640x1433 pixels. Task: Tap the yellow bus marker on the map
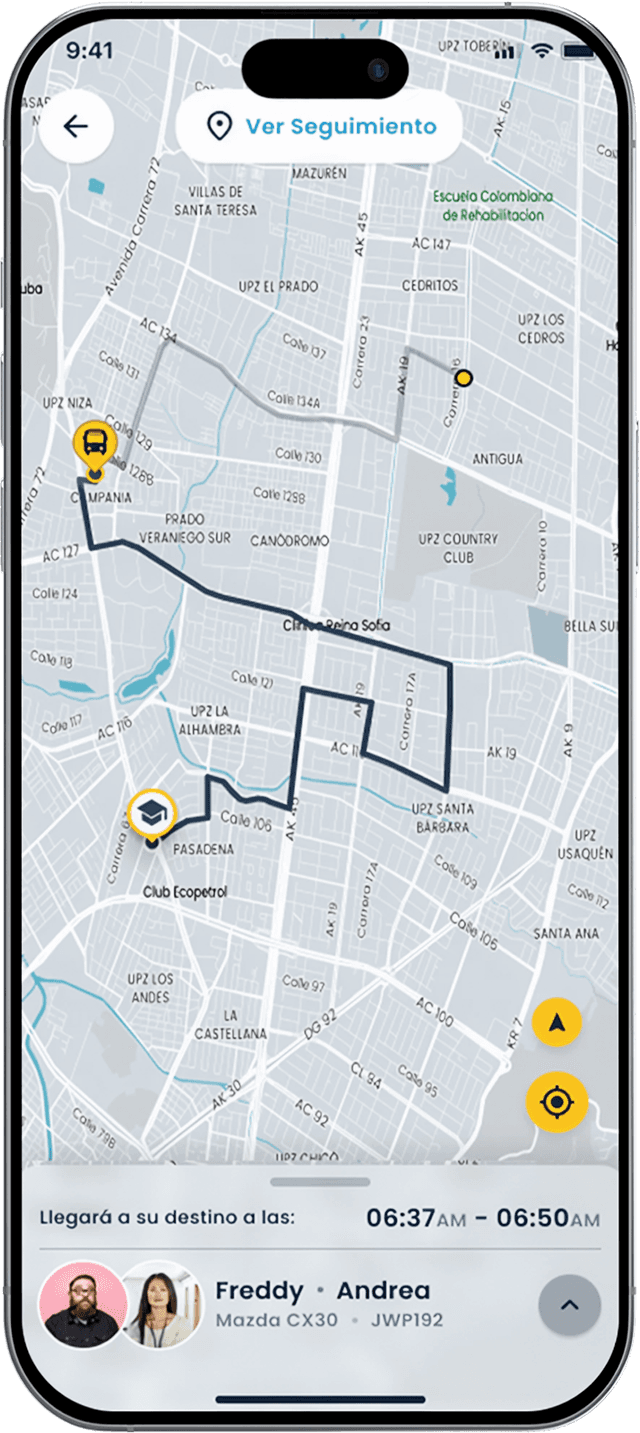point(94,443)
